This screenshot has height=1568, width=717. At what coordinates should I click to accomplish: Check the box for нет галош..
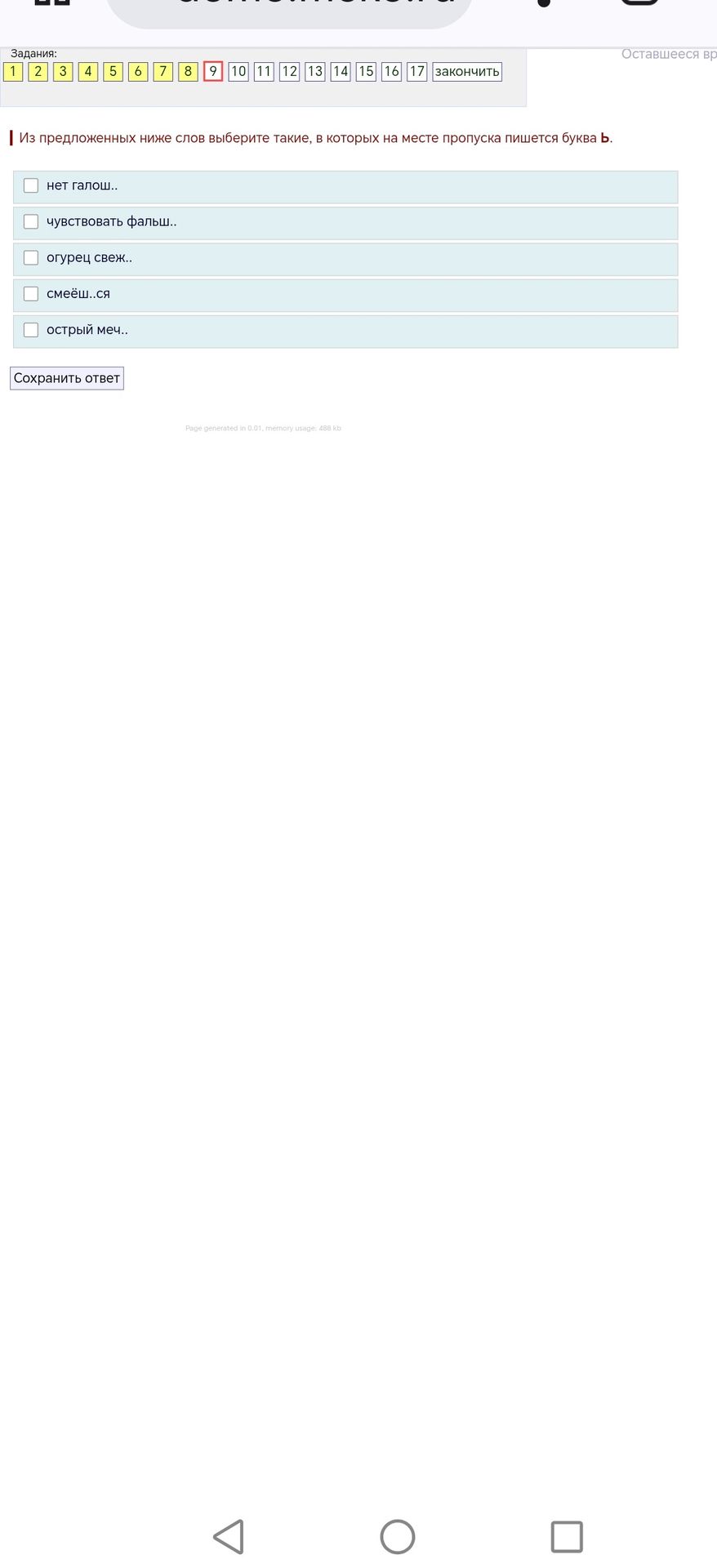point(31,185)
